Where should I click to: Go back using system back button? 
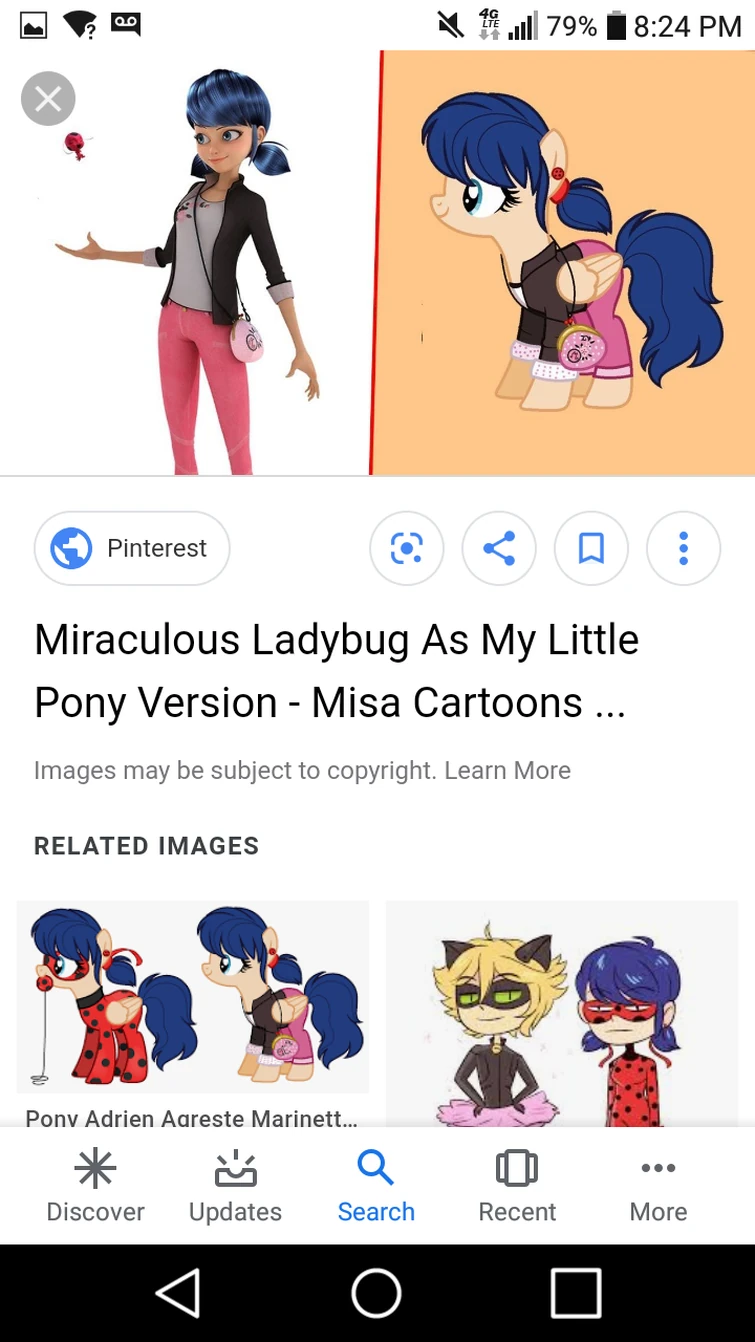coord(179,1293)
